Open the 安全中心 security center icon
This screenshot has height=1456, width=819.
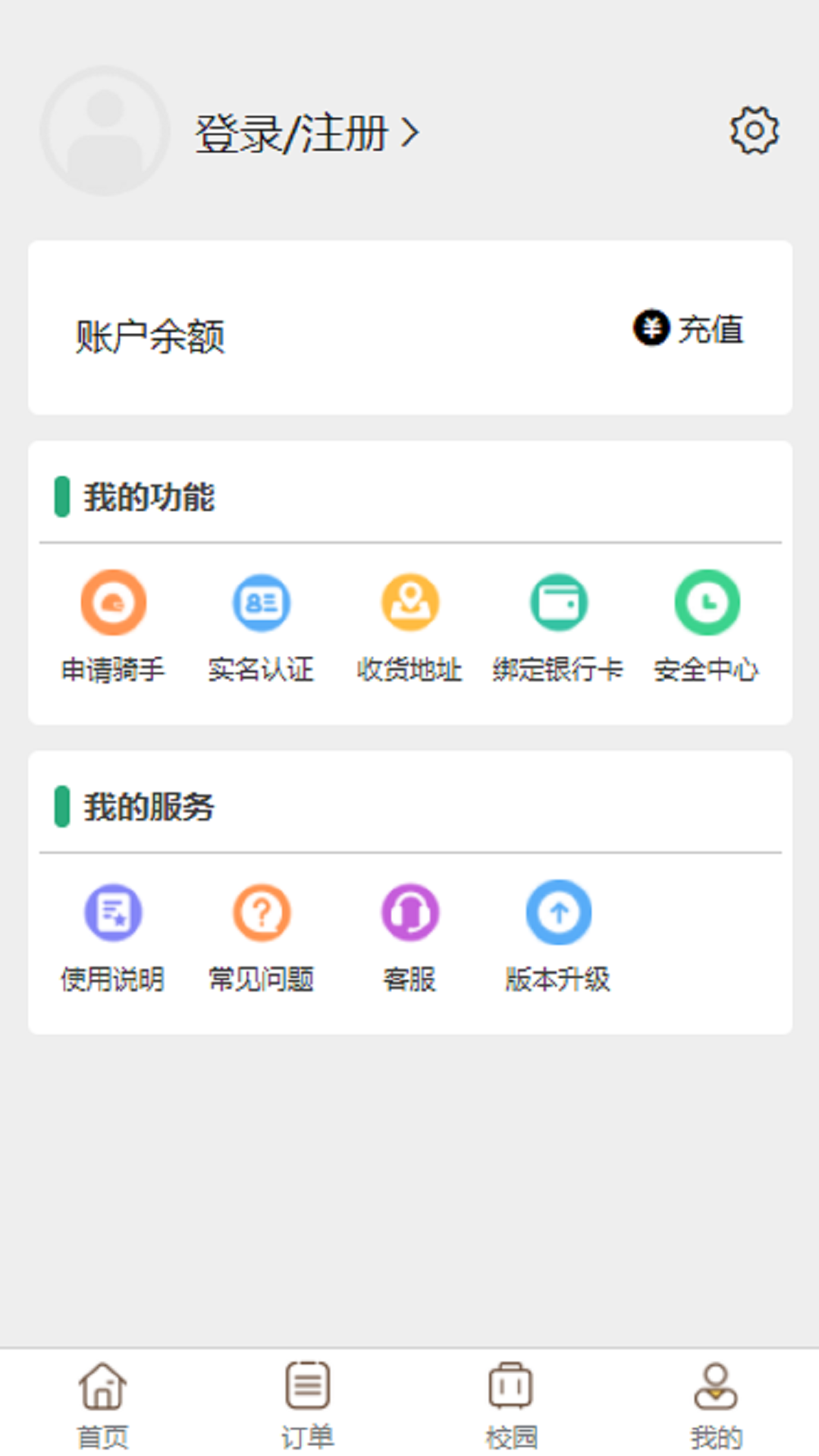tap(707, 601)
